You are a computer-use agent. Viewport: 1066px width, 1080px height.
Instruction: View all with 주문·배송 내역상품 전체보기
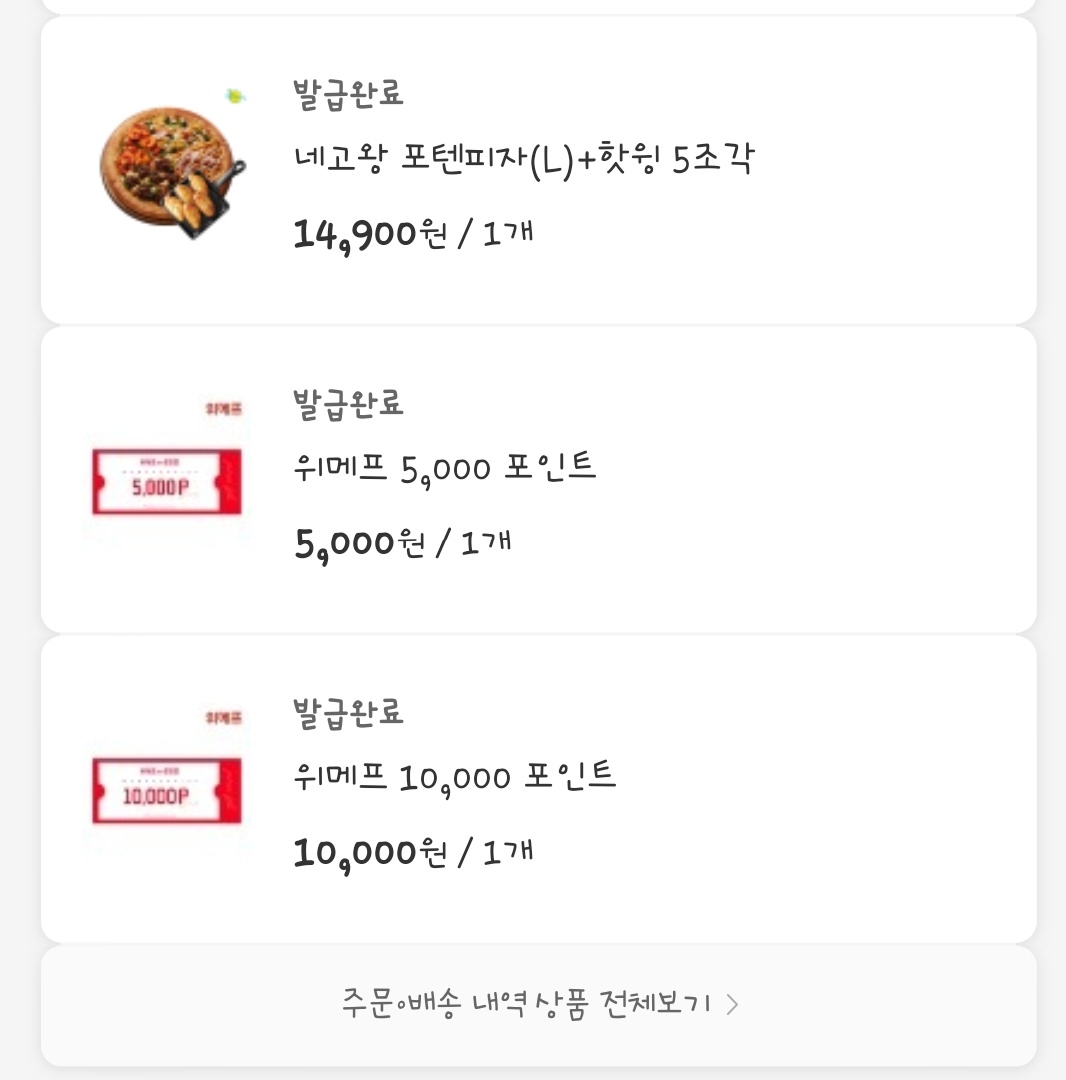[538, 1003]
